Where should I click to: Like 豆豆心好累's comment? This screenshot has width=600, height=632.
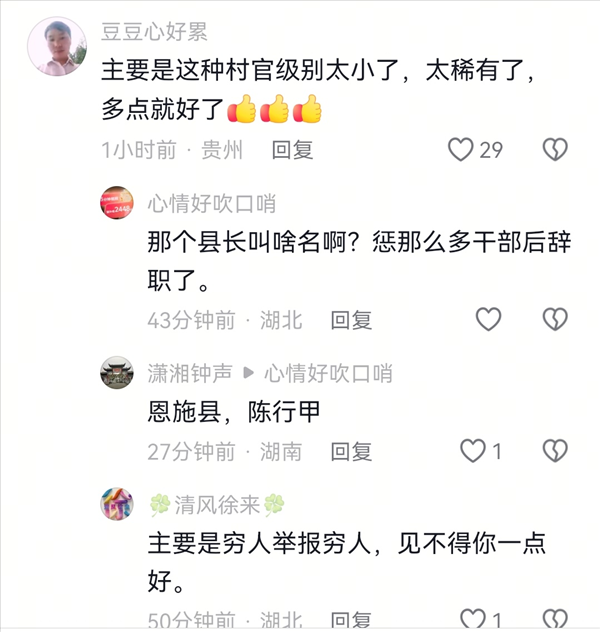tap(461, 150)
